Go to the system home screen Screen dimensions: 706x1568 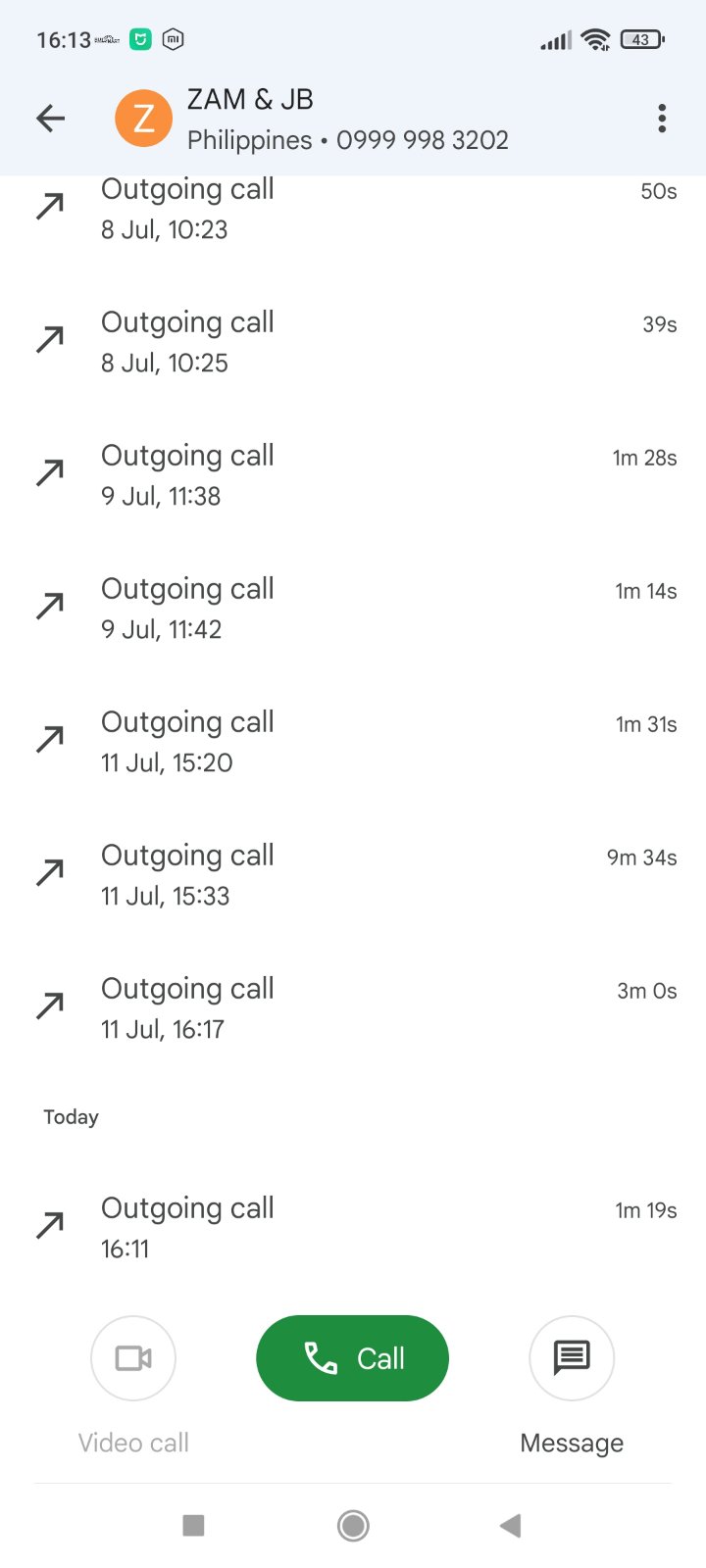[353, 1525]
